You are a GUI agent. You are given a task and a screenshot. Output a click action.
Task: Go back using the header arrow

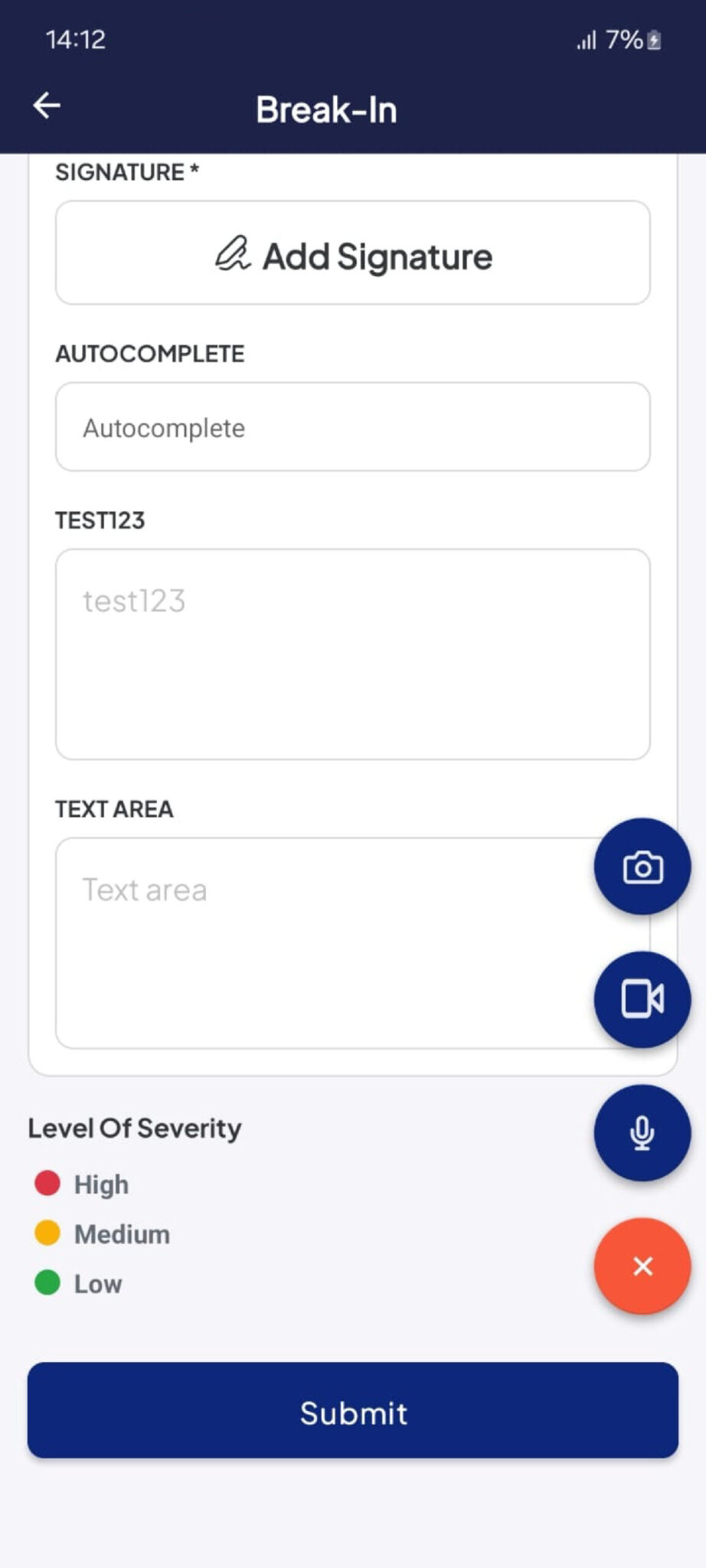pyautogui.click(x=47, y=106)
